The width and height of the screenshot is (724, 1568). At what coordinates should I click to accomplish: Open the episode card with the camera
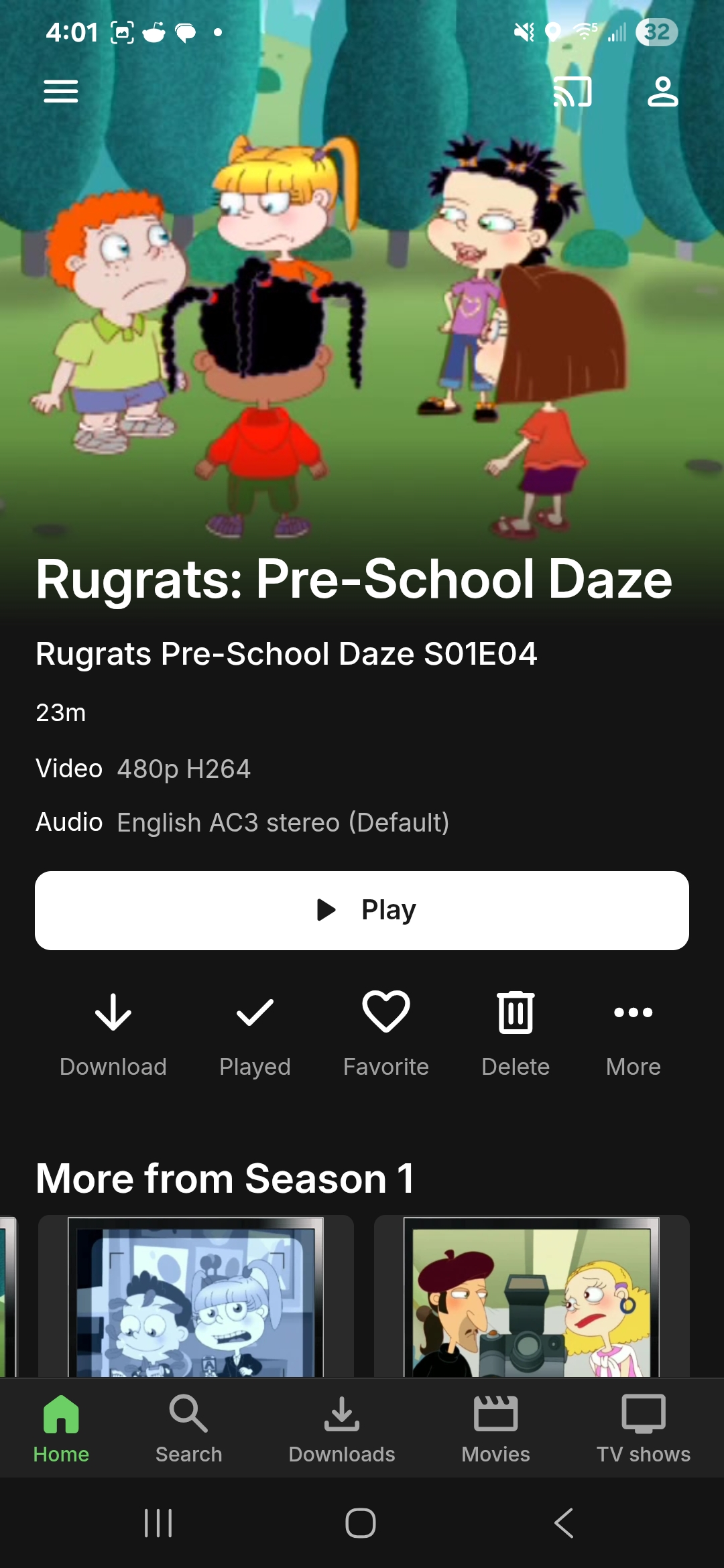[531, 1297]
